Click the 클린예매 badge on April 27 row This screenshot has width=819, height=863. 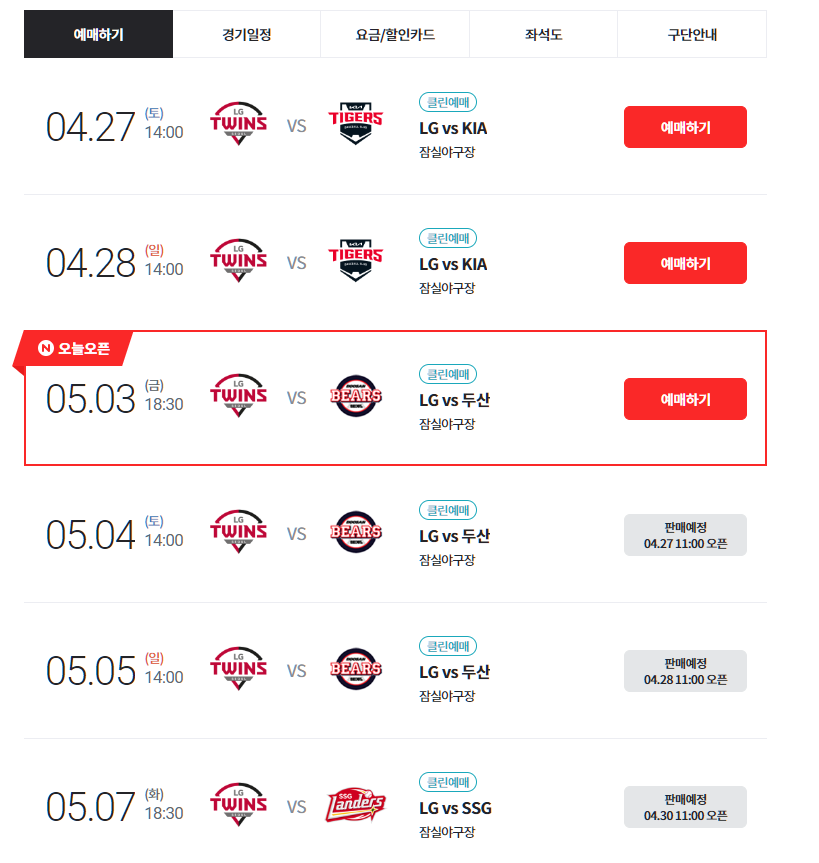[448, 101]
